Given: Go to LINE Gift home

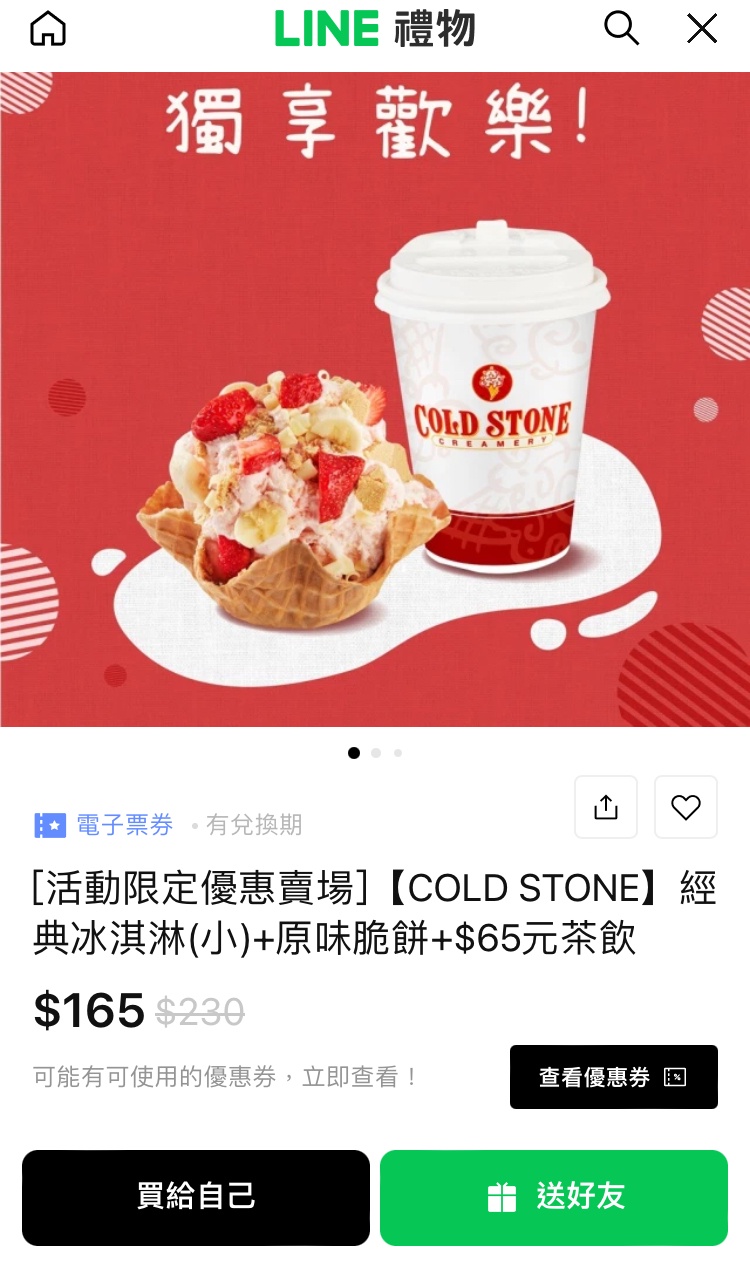Looking at the screenshot, I should [x=48, y=29].
